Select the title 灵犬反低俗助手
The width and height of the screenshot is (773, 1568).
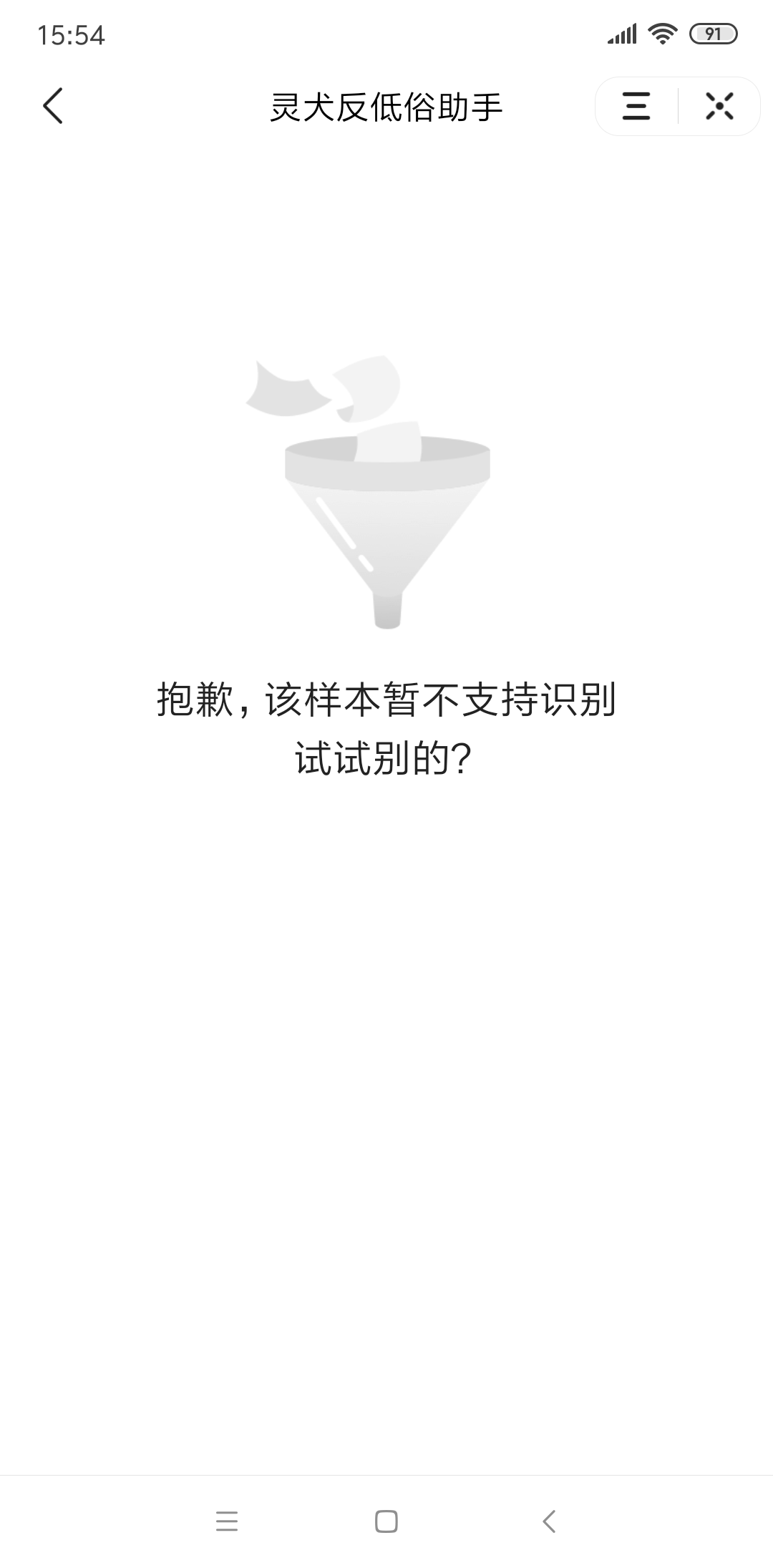(x=386, y=107)
